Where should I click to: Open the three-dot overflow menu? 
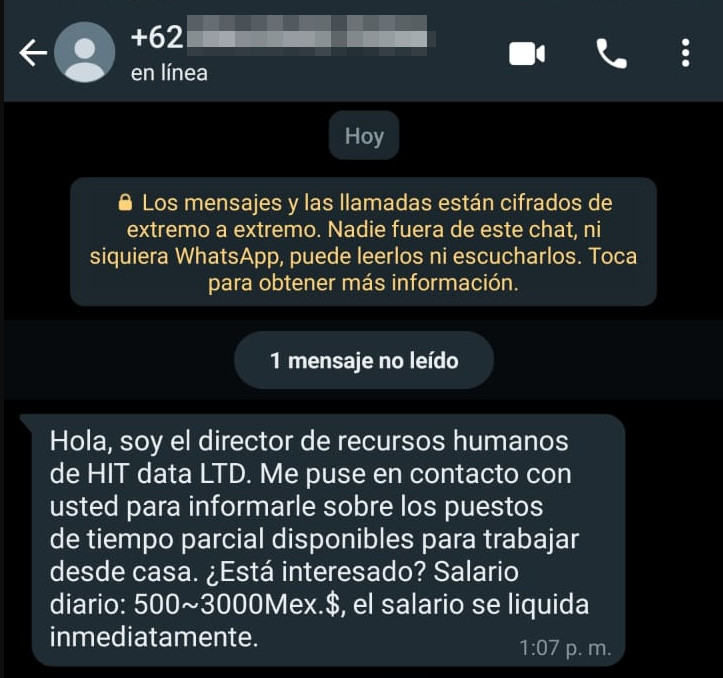[x=685, y=53]
